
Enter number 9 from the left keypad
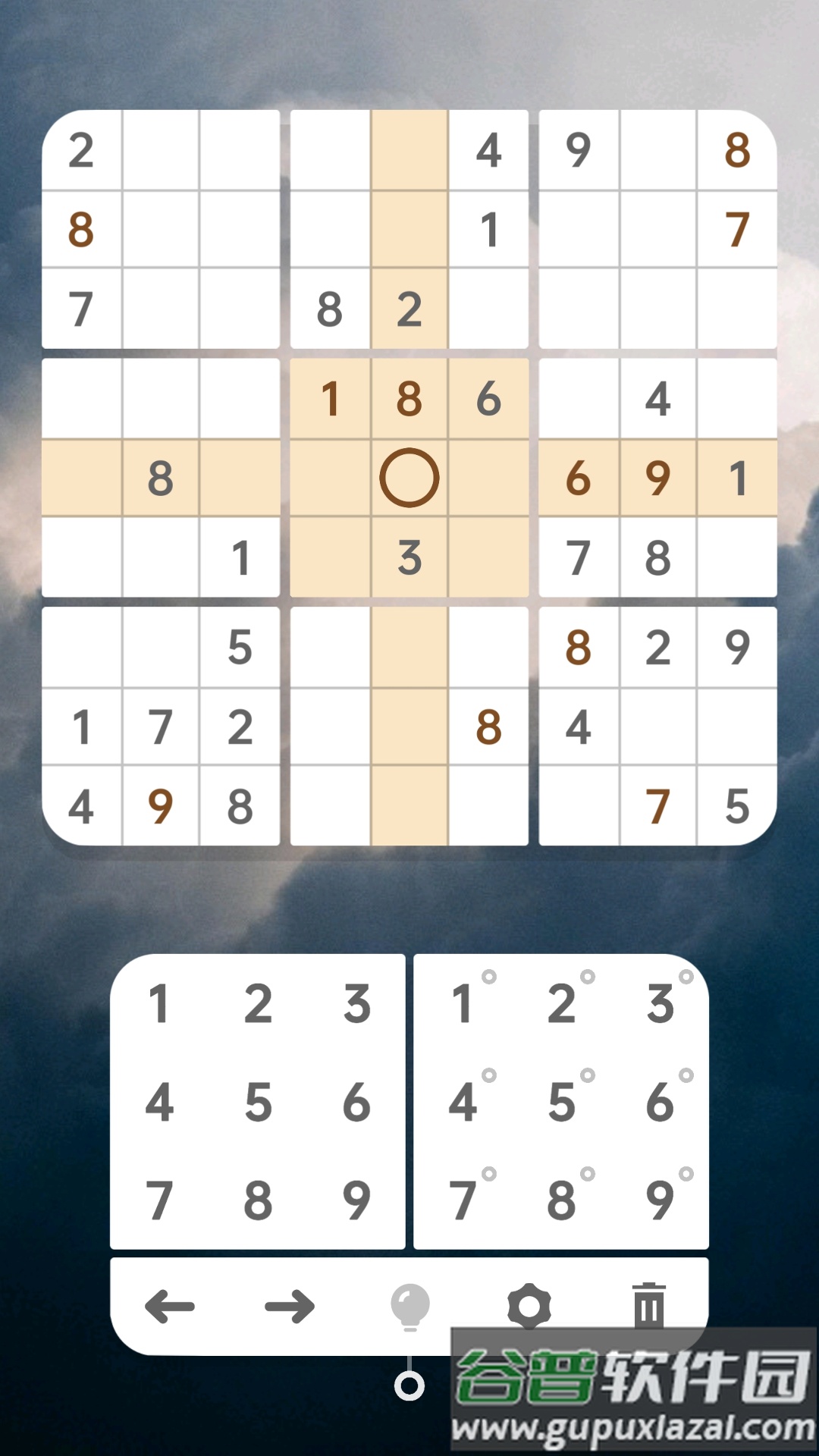356,1200
